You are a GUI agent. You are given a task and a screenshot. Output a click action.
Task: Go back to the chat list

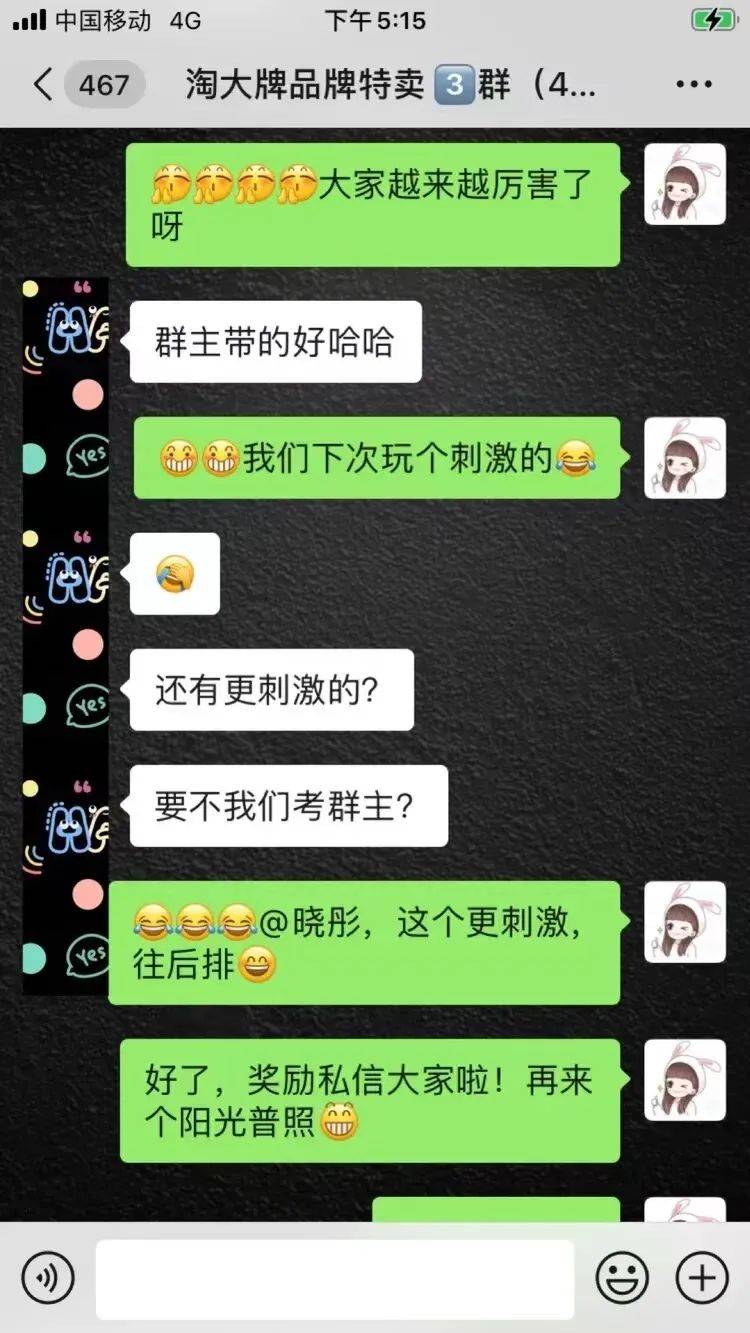coord(42,84)
